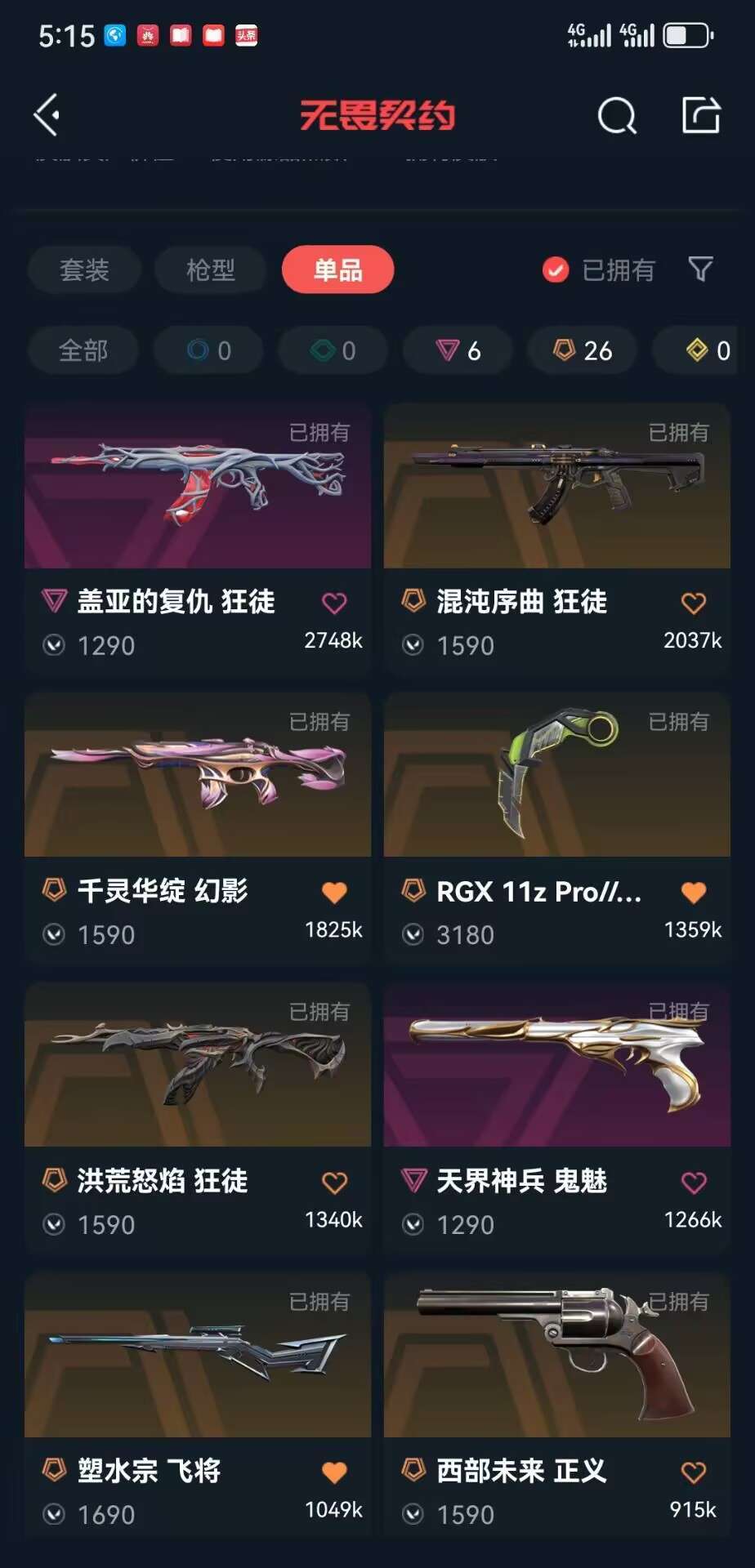Image resolution: width=755 pixels, height=1568 pixels.
Task: Switch to the 枪型 tab
Action: (211, 269)
